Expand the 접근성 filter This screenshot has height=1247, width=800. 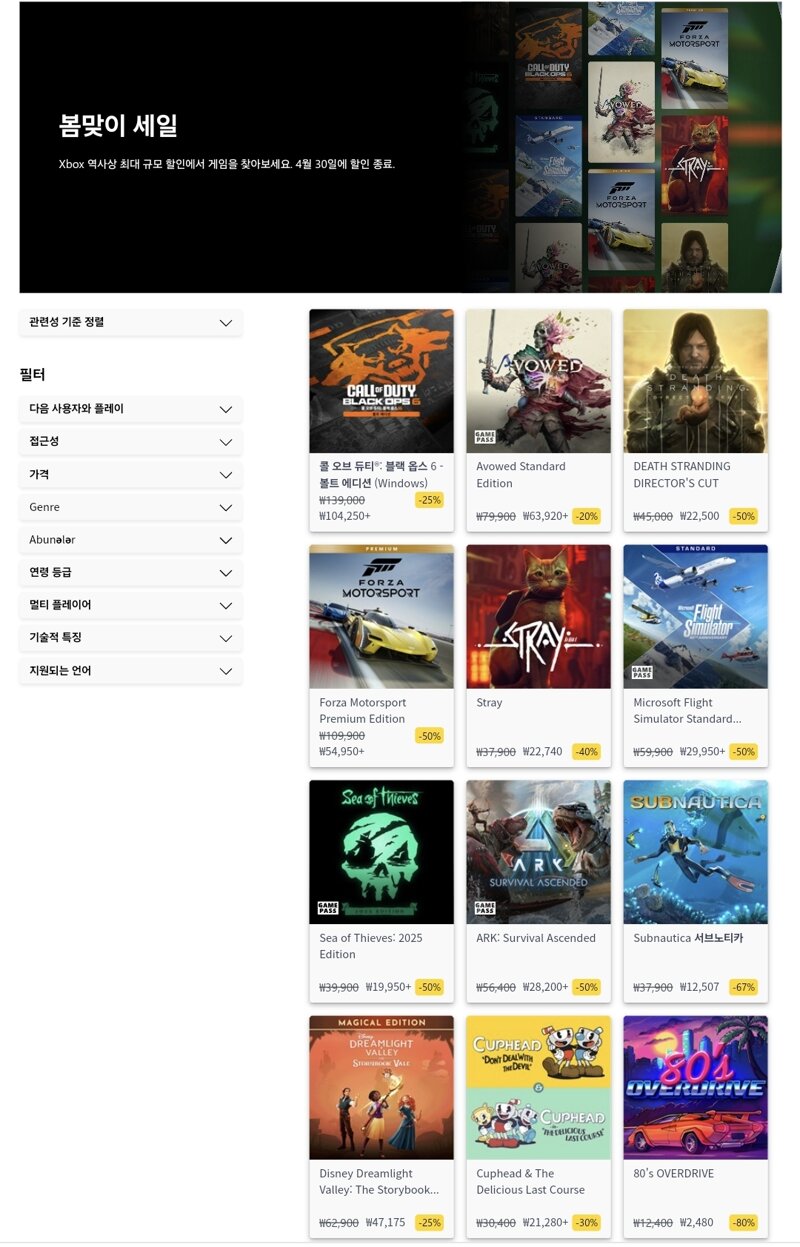(130, 441)
